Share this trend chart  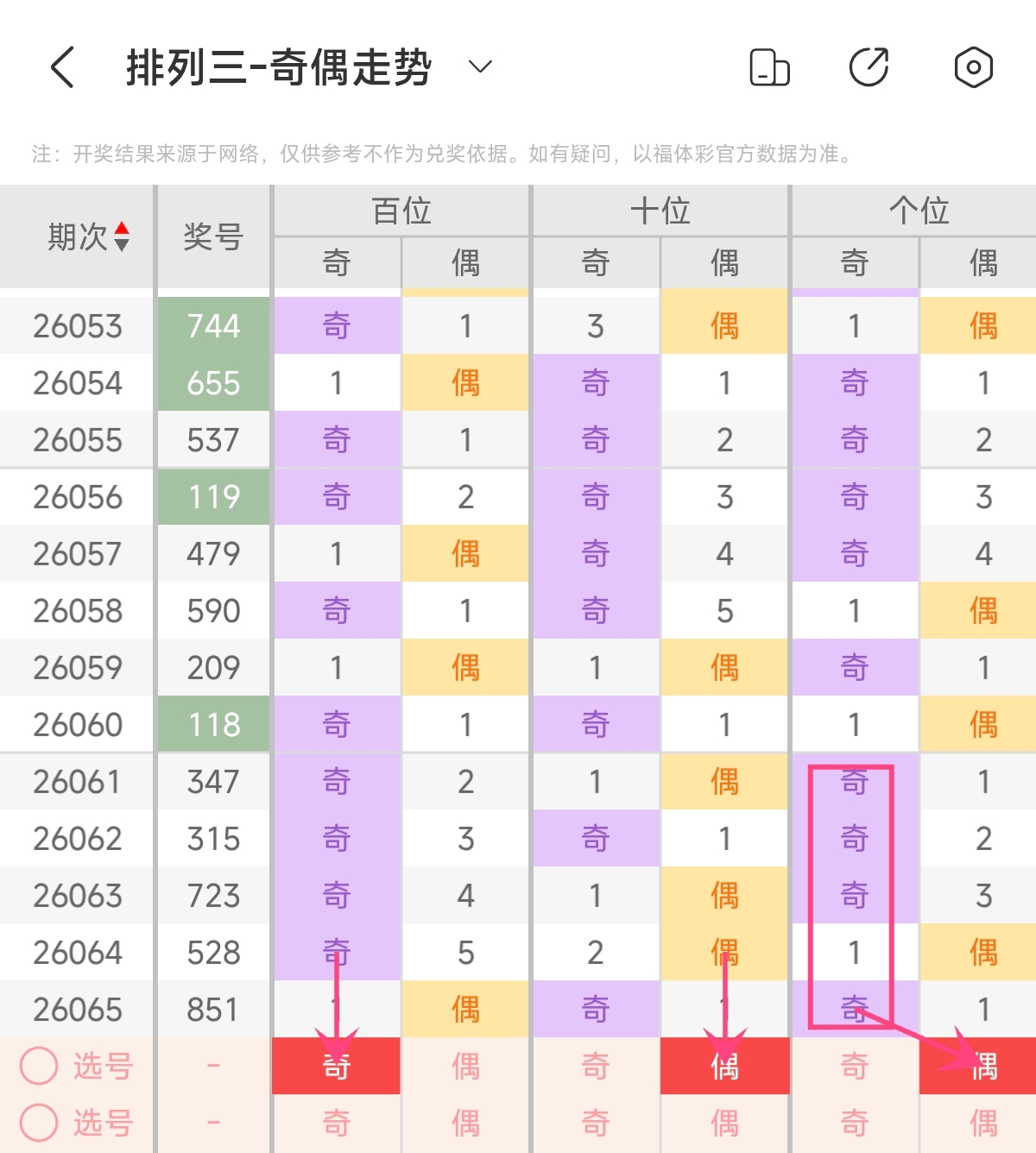coord(869,67)
